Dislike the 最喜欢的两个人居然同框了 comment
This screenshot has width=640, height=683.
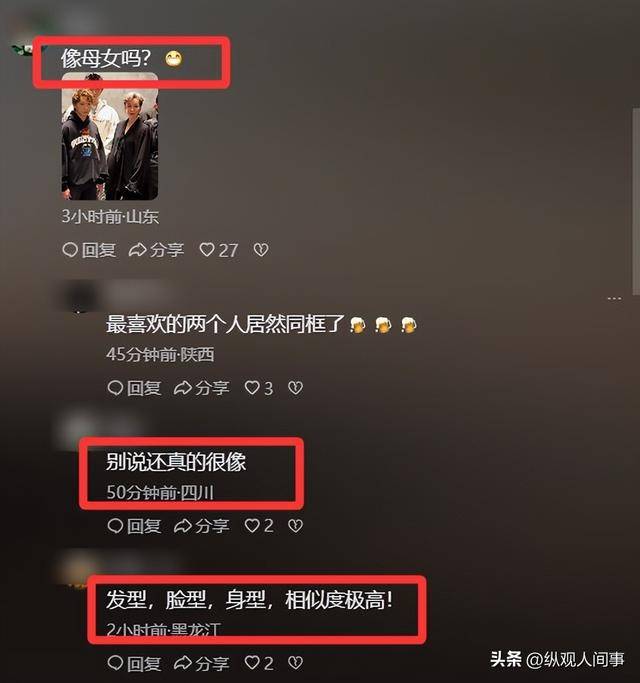click(x=295, y=388)
